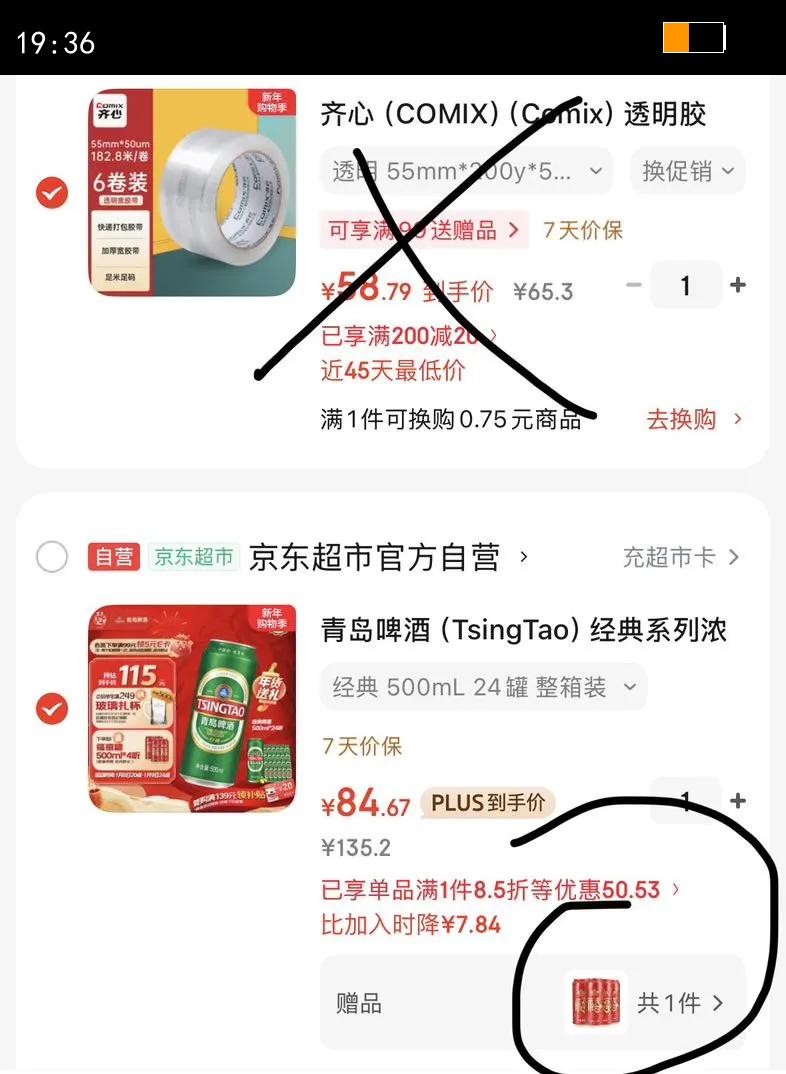Image resolution: width=786 pixels, height=1074 pixels.
Task: Open the gift item red cans icon
Action: click(594, 1002)
